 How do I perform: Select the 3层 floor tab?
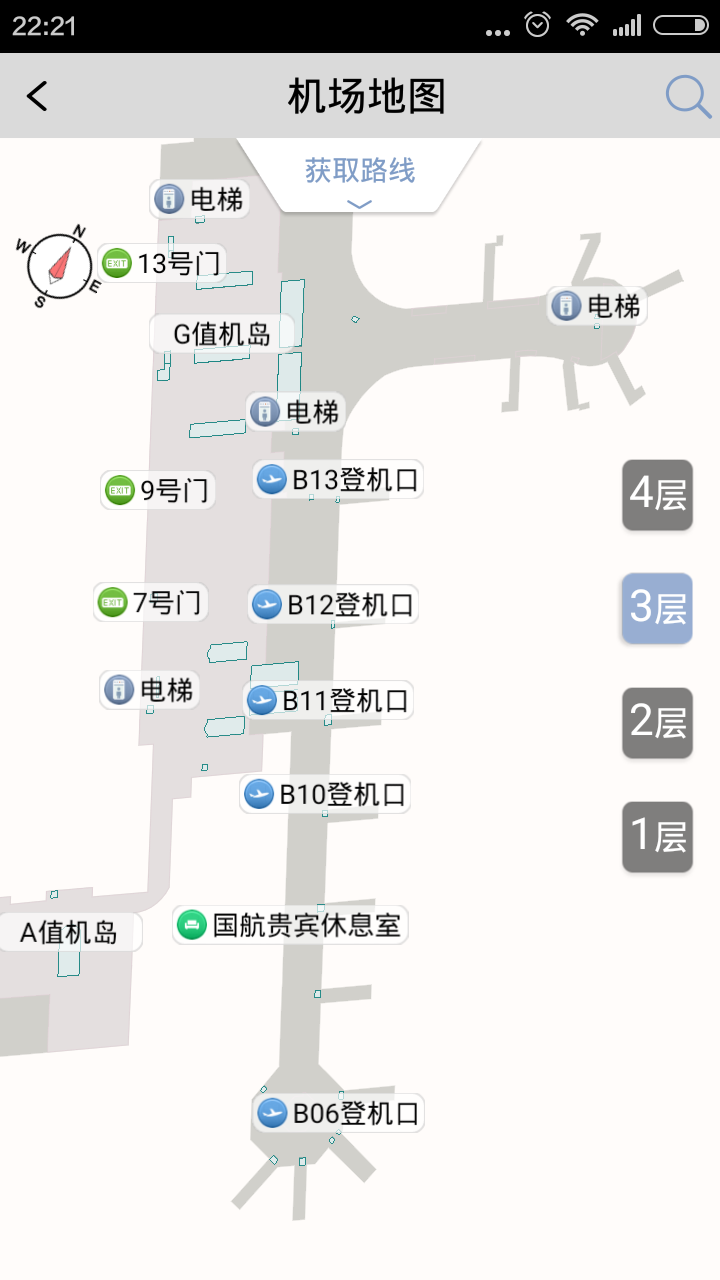tap(656, 609)
